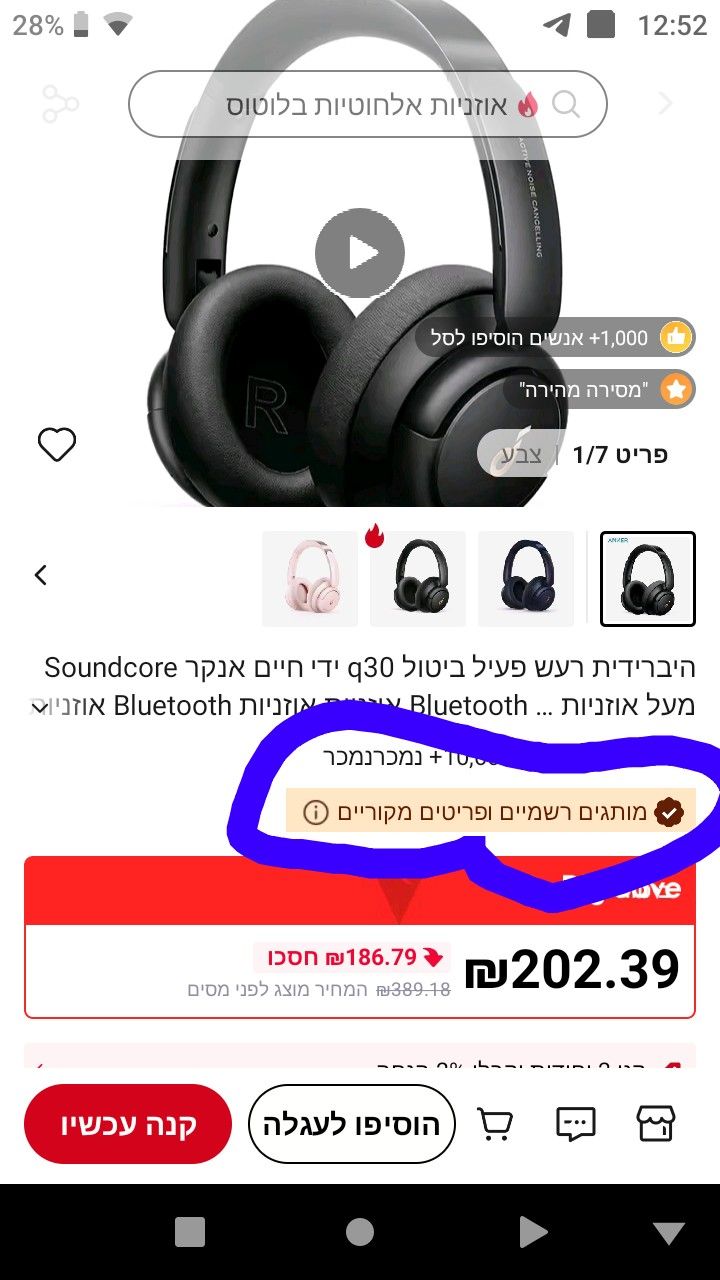This screenshot has height=1280, width=720.
Task: Select the first Anker black headphones thumbnail
Action: tap(647, 579)
